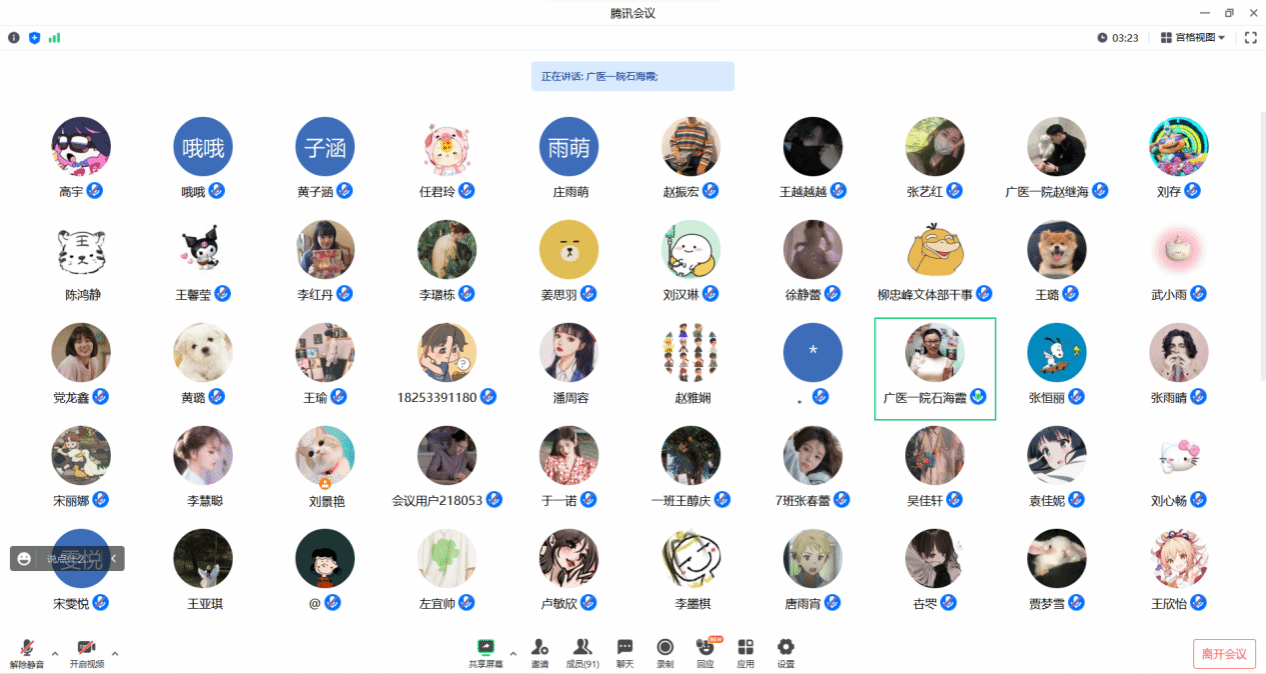Expand video options arrow beside 开启视频
Screen dimensions: 1266x674
coord(115,654)
